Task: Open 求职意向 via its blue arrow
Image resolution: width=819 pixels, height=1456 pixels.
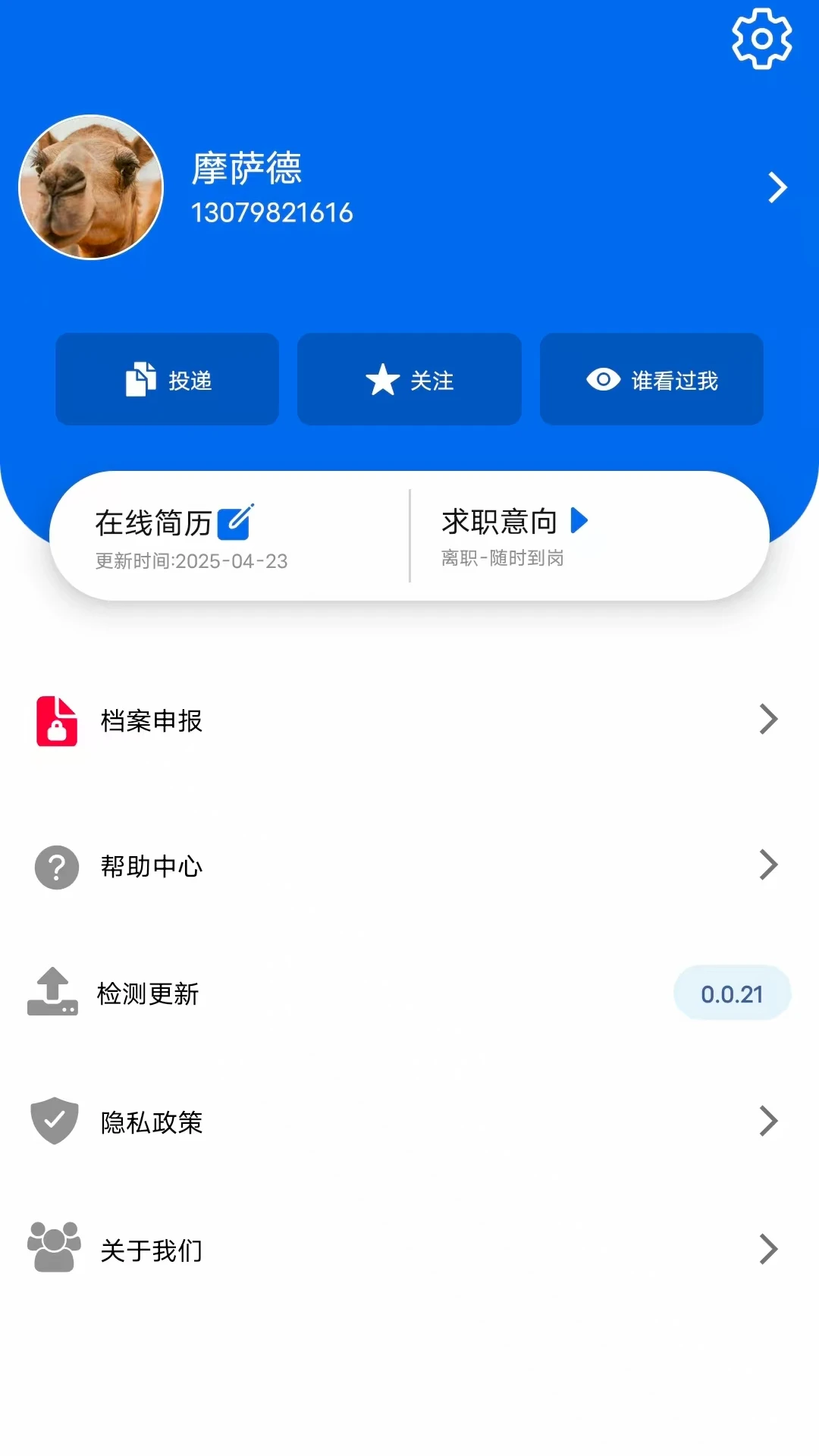Action: pyautogui.click(x=581, y=521)
